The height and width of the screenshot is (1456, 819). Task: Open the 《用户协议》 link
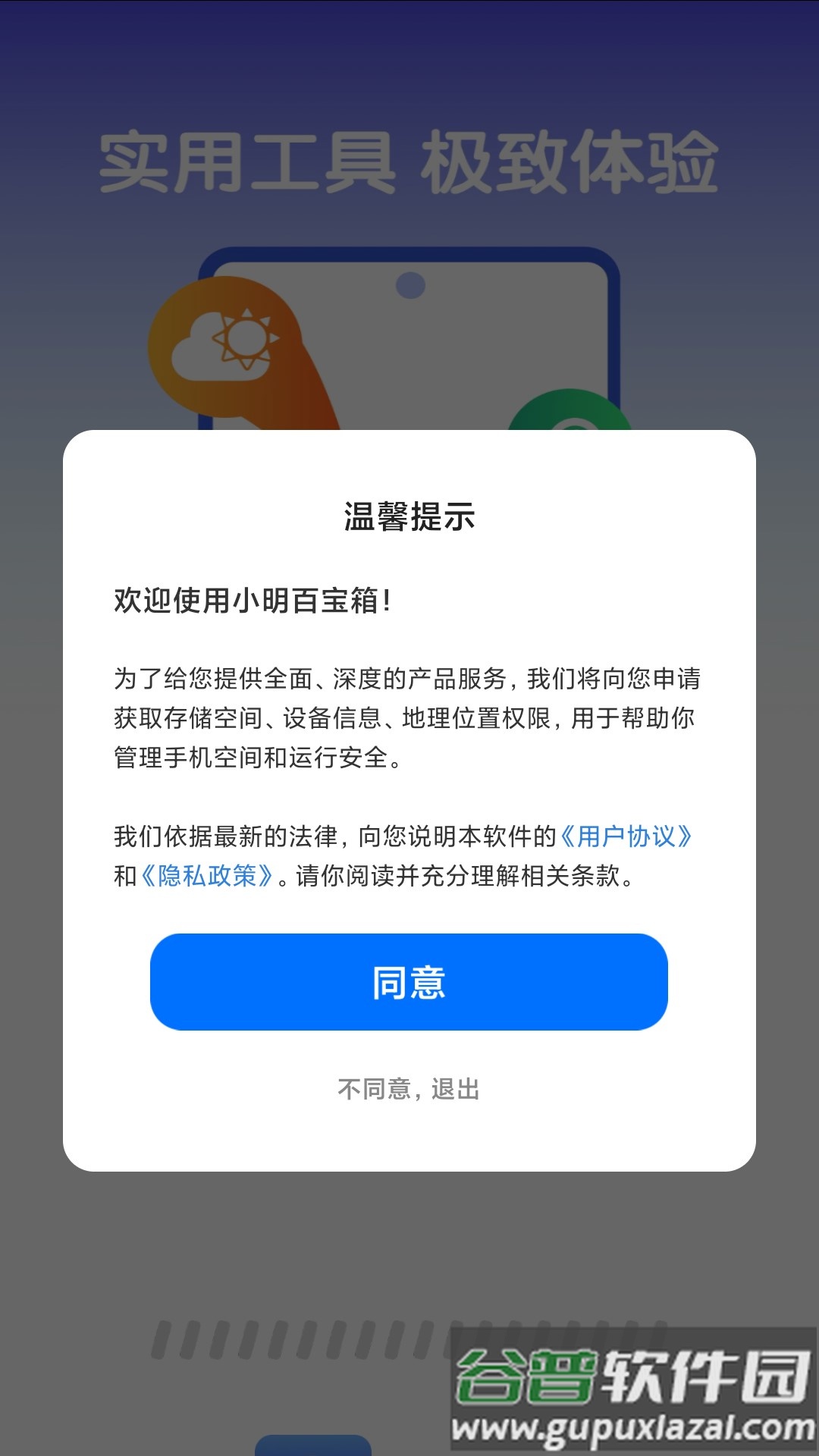coord(626,836)
